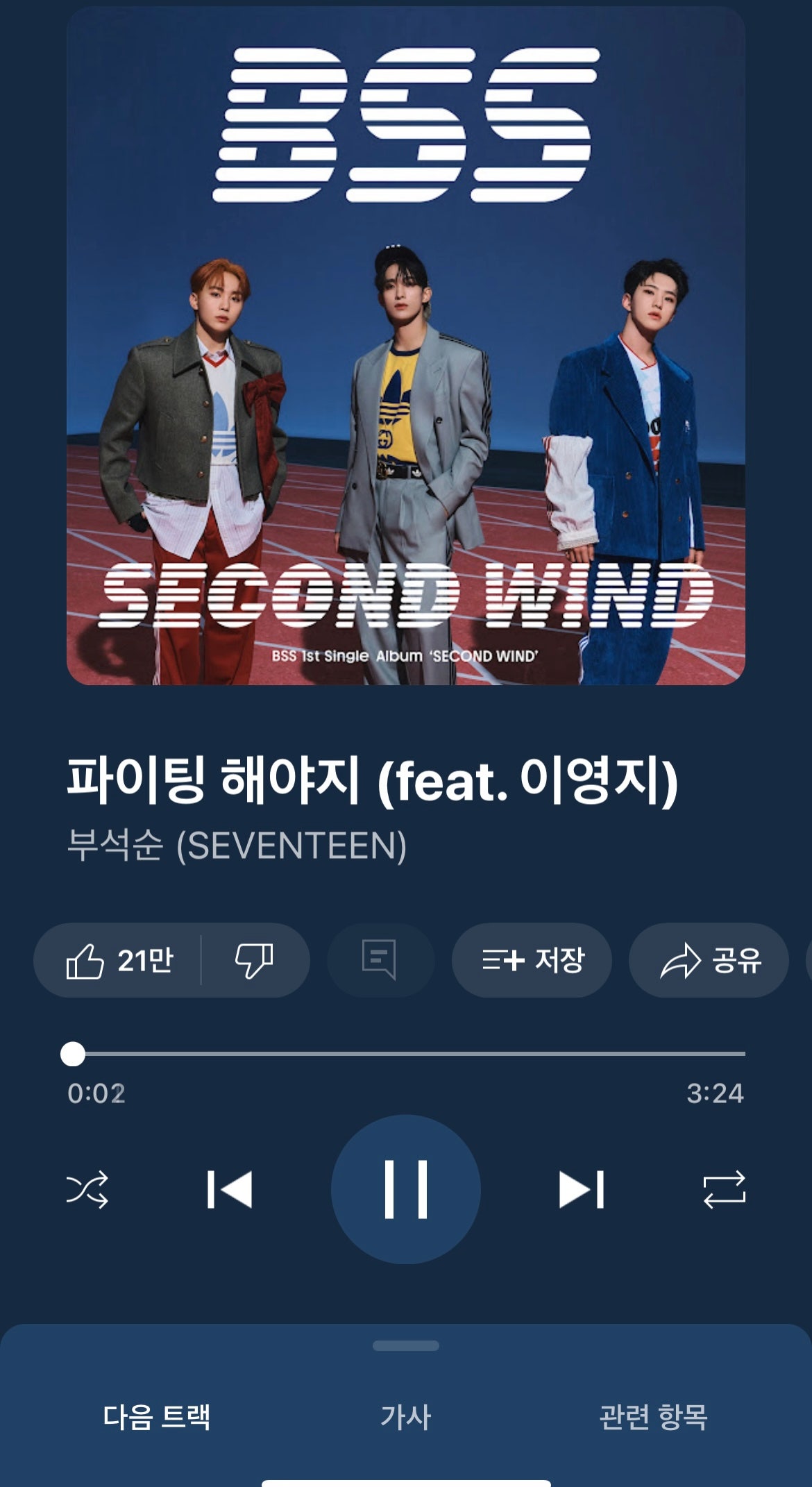Open the comments icon
Image resolution: width=812 pixels, height=1487 pixels.
380,960
